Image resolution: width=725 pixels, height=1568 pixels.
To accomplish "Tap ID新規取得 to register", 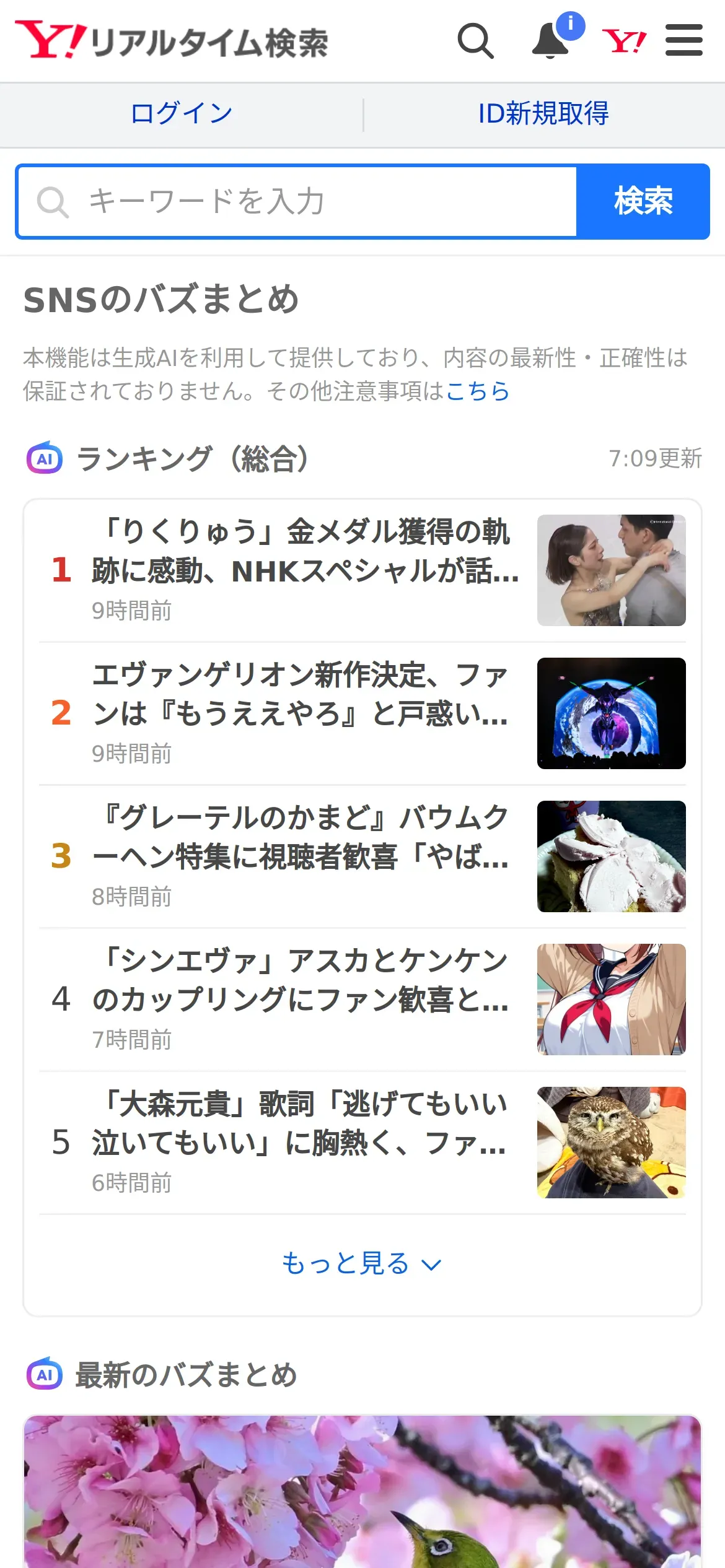I will pos(543,114).
